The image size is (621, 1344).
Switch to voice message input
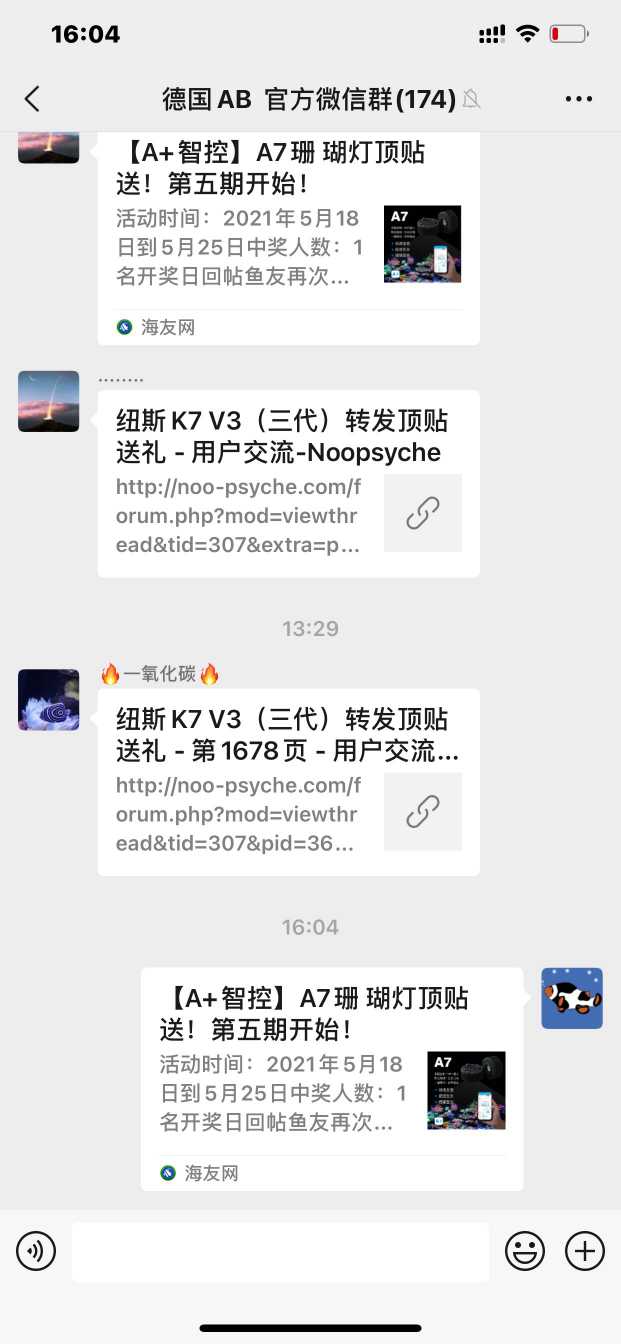(36, 1251)
